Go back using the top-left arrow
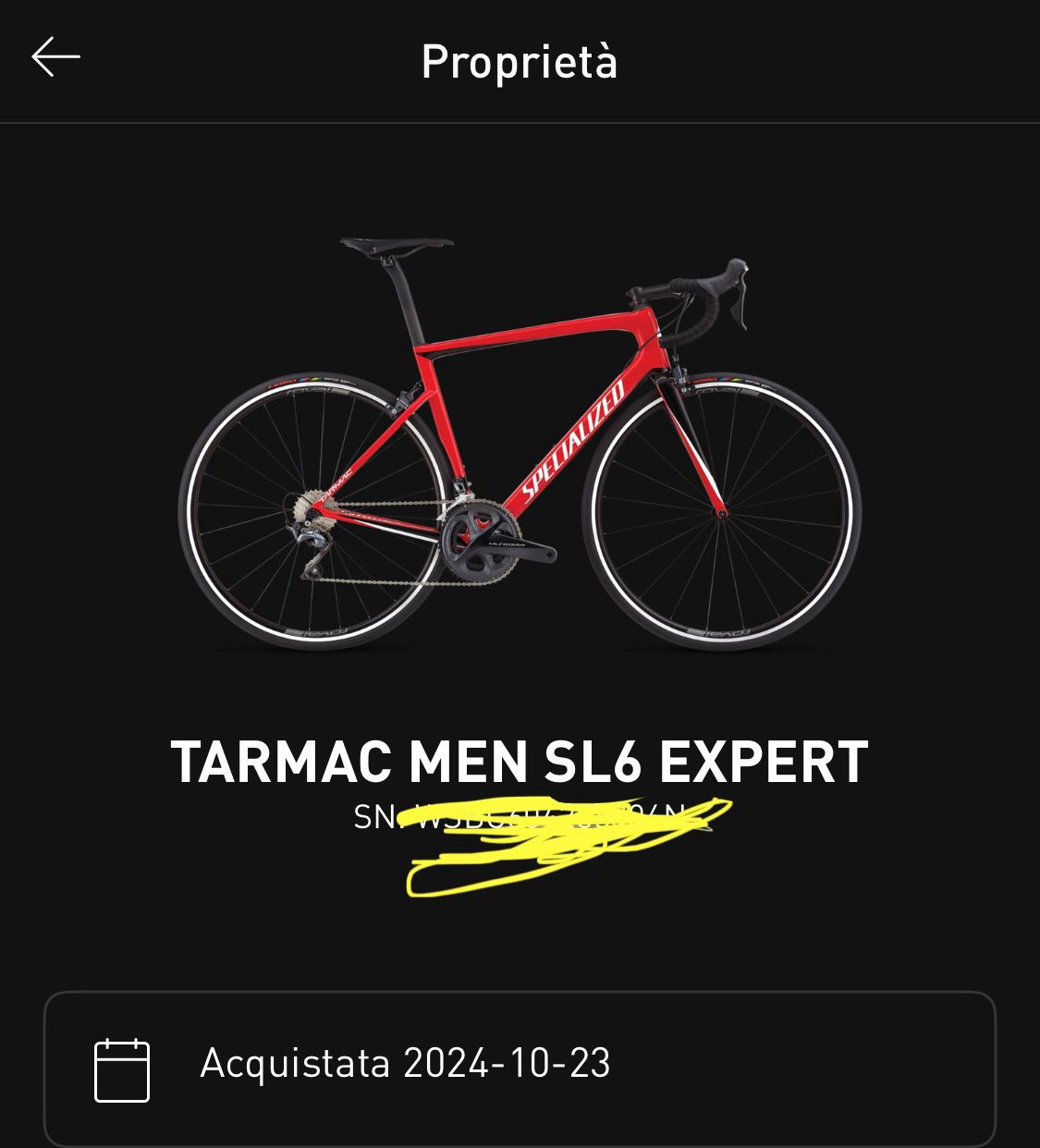The height and width of the screenshot is (1148, 1040). coord(55,57)
